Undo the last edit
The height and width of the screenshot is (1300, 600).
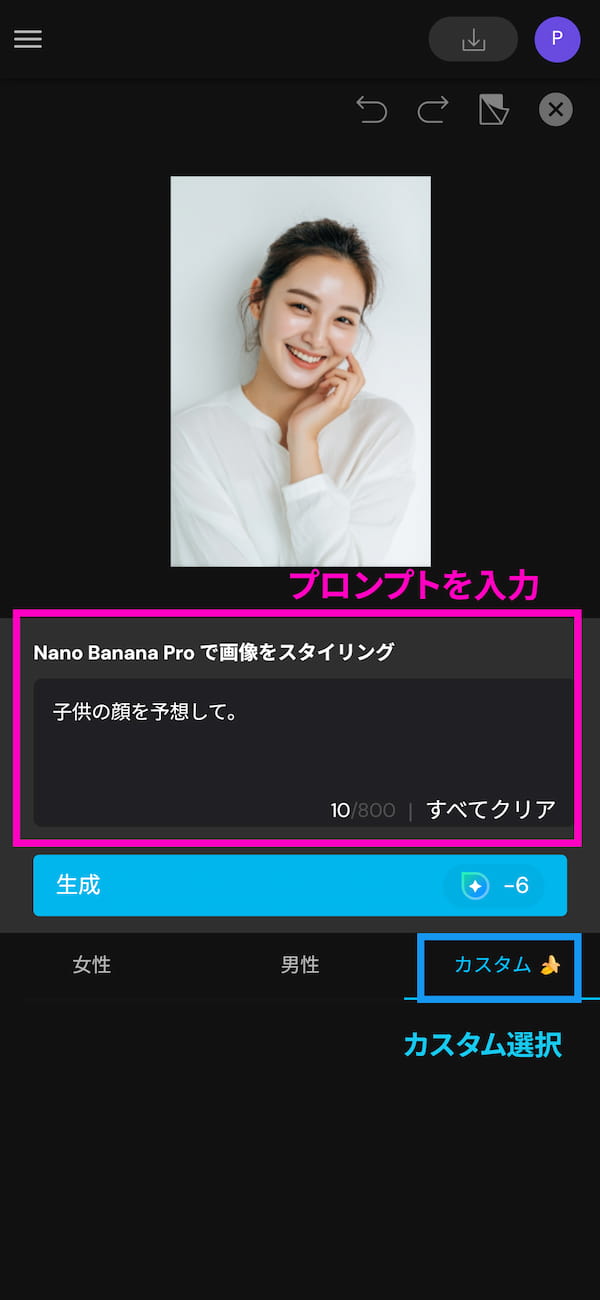click(372, 110)
